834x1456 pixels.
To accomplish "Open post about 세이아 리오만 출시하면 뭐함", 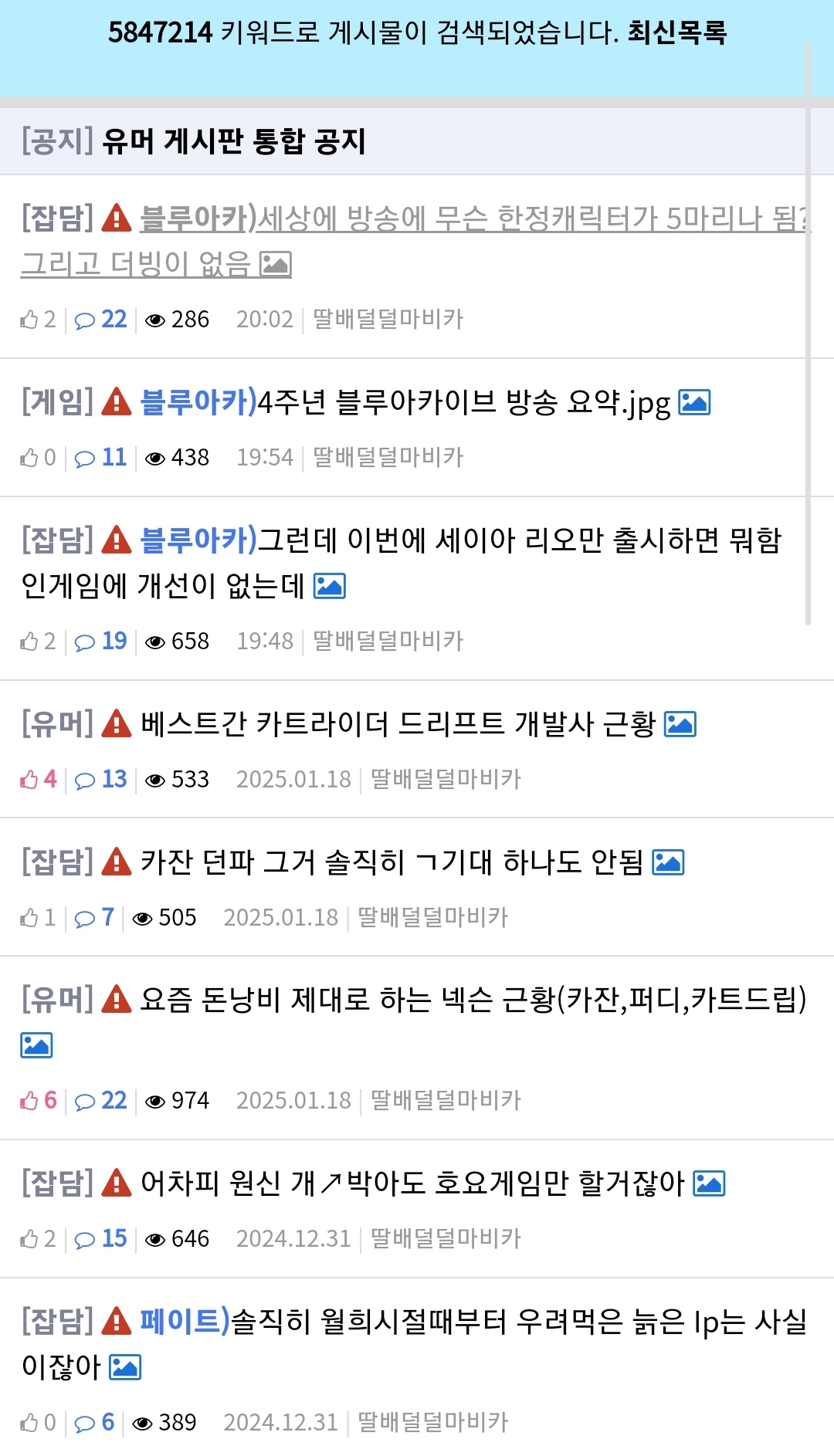I will click(519, 540).
